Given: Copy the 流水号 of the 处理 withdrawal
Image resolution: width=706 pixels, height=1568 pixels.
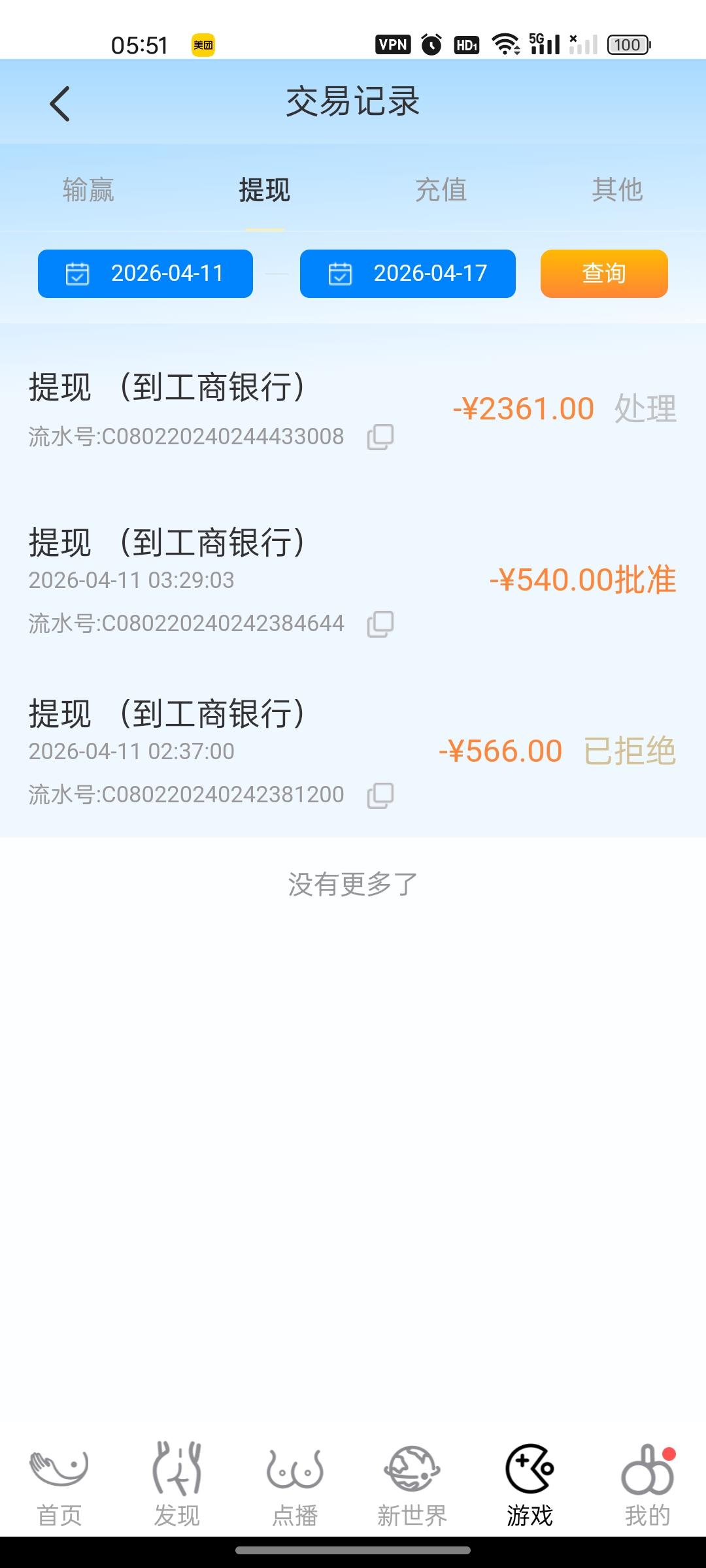Looking at the screenshot, I should click(x=382, y=438).
